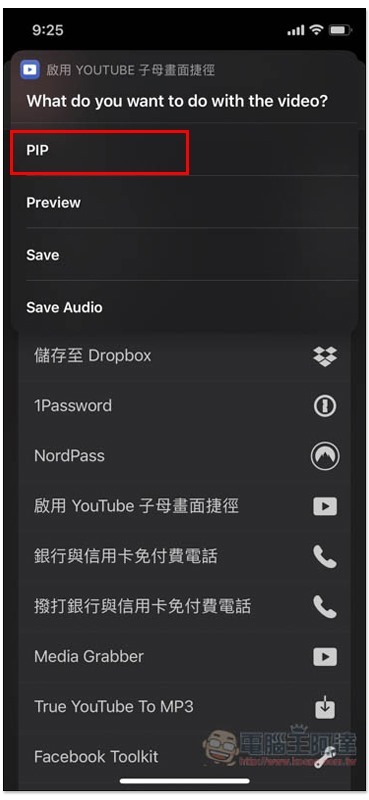Screen dimensions: 369x800
Task: Launch the Media Grabber shortcut
Action: click(x=185, y=656)
